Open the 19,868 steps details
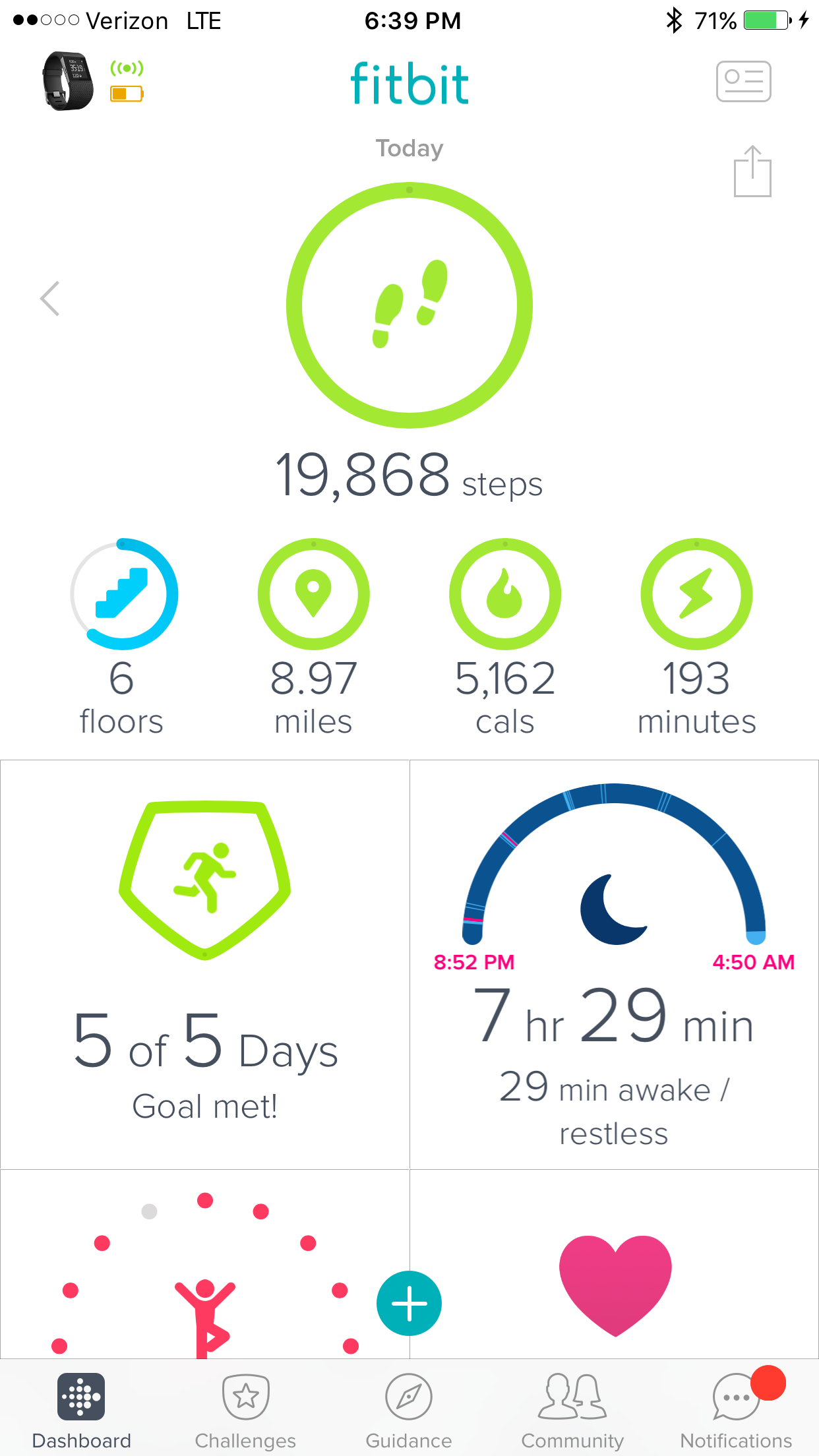This screenshot has width=819, height=1456. 409,306
